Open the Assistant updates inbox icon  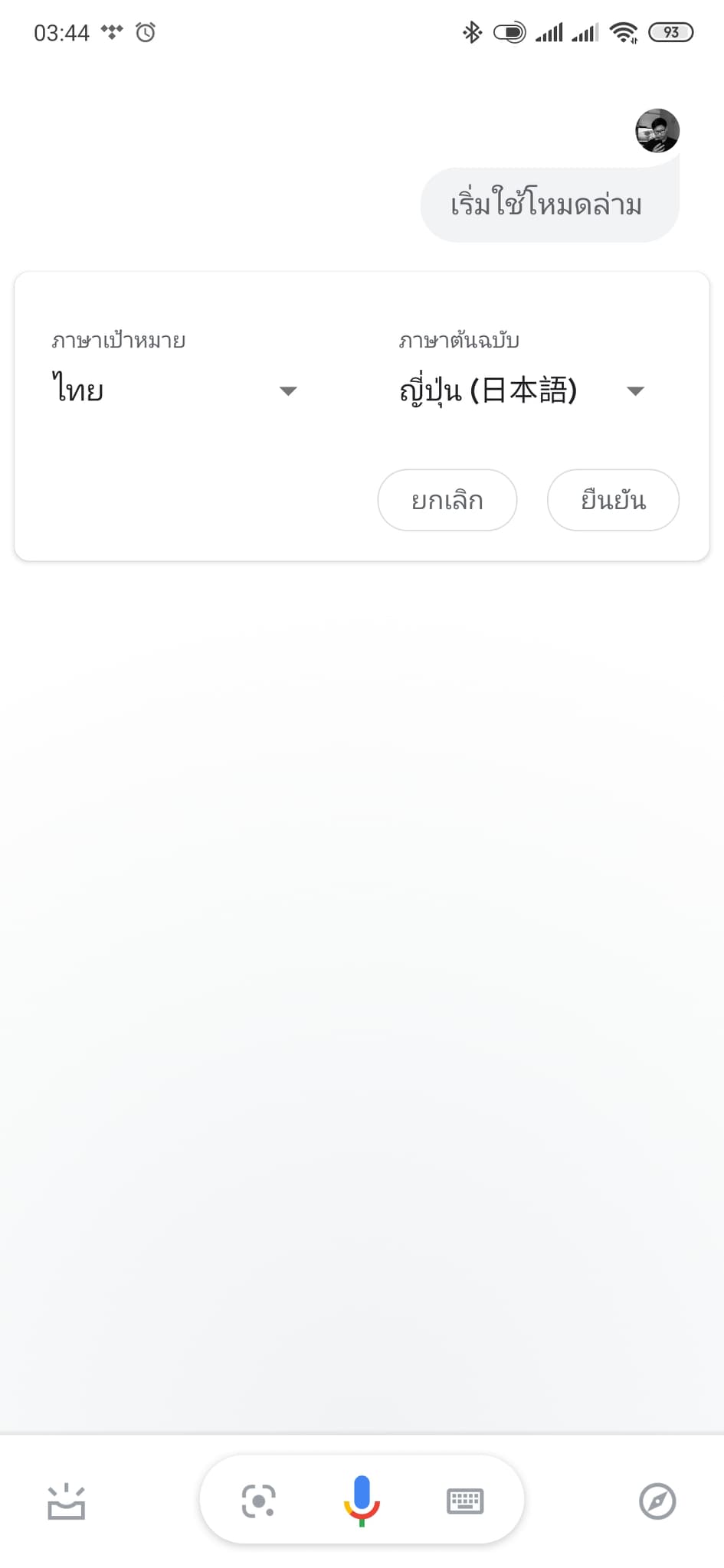click(66, 1501)
